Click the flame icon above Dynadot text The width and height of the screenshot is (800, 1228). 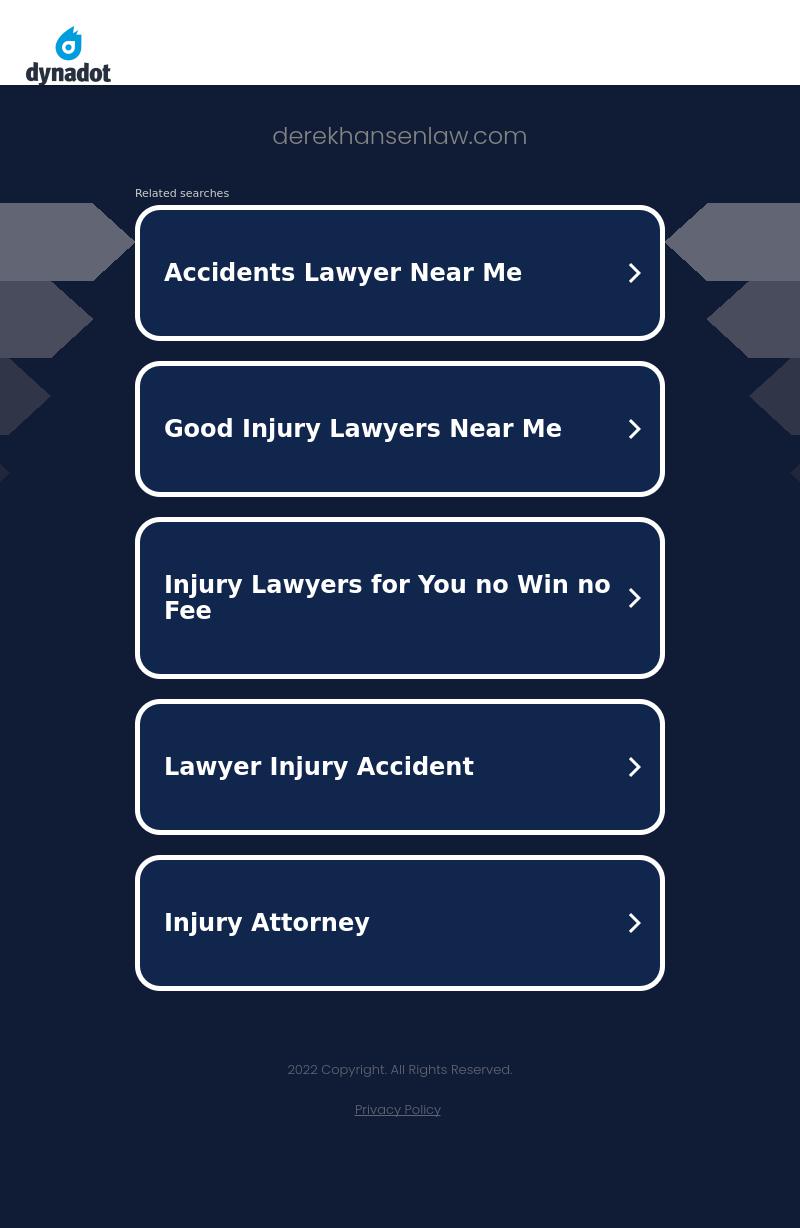click(x=68, y=42)
